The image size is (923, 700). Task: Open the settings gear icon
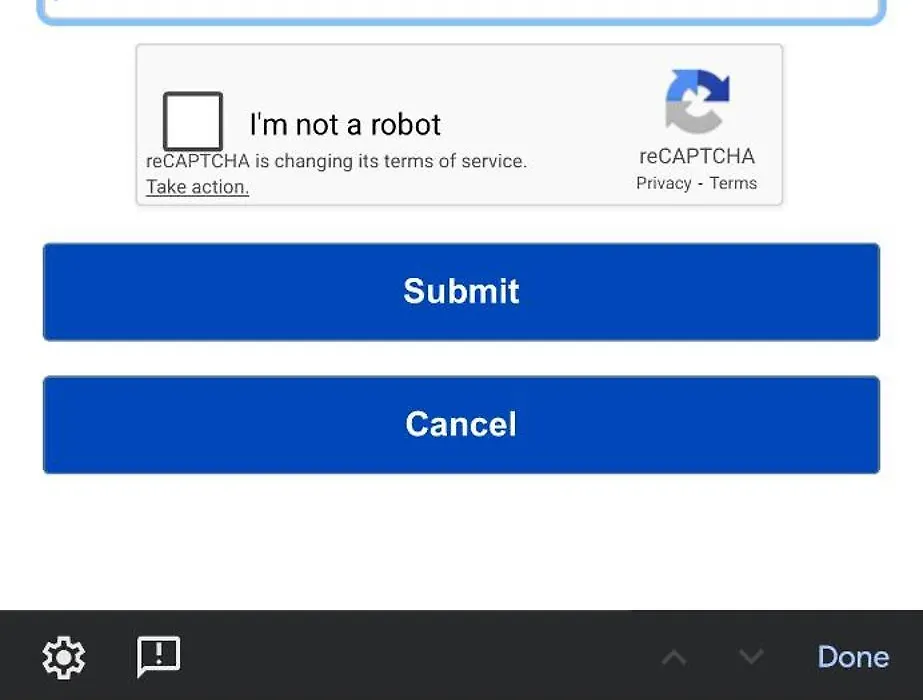(x=64, y=657)
